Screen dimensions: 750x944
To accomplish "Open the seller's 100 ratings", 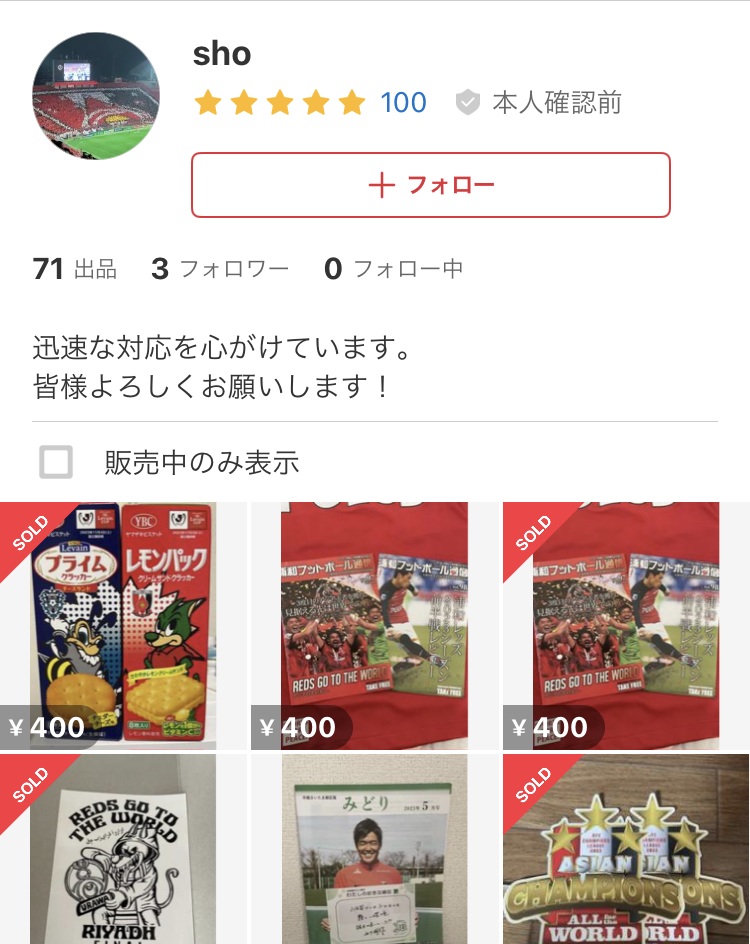I will coord(403,103).
